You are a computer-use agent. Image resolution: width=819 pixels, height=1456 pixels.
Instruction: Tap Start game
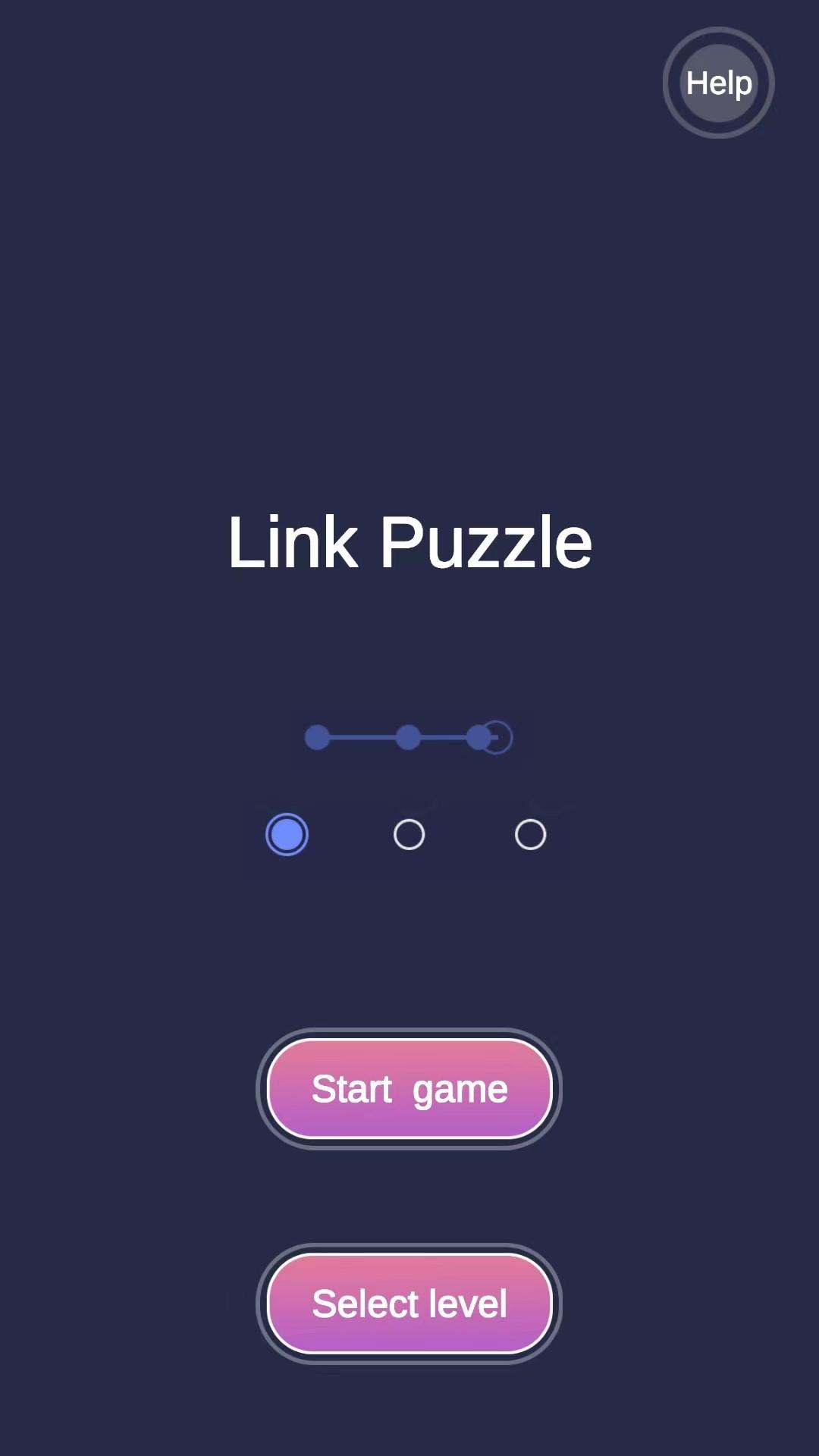click(x=409, y=1089)
